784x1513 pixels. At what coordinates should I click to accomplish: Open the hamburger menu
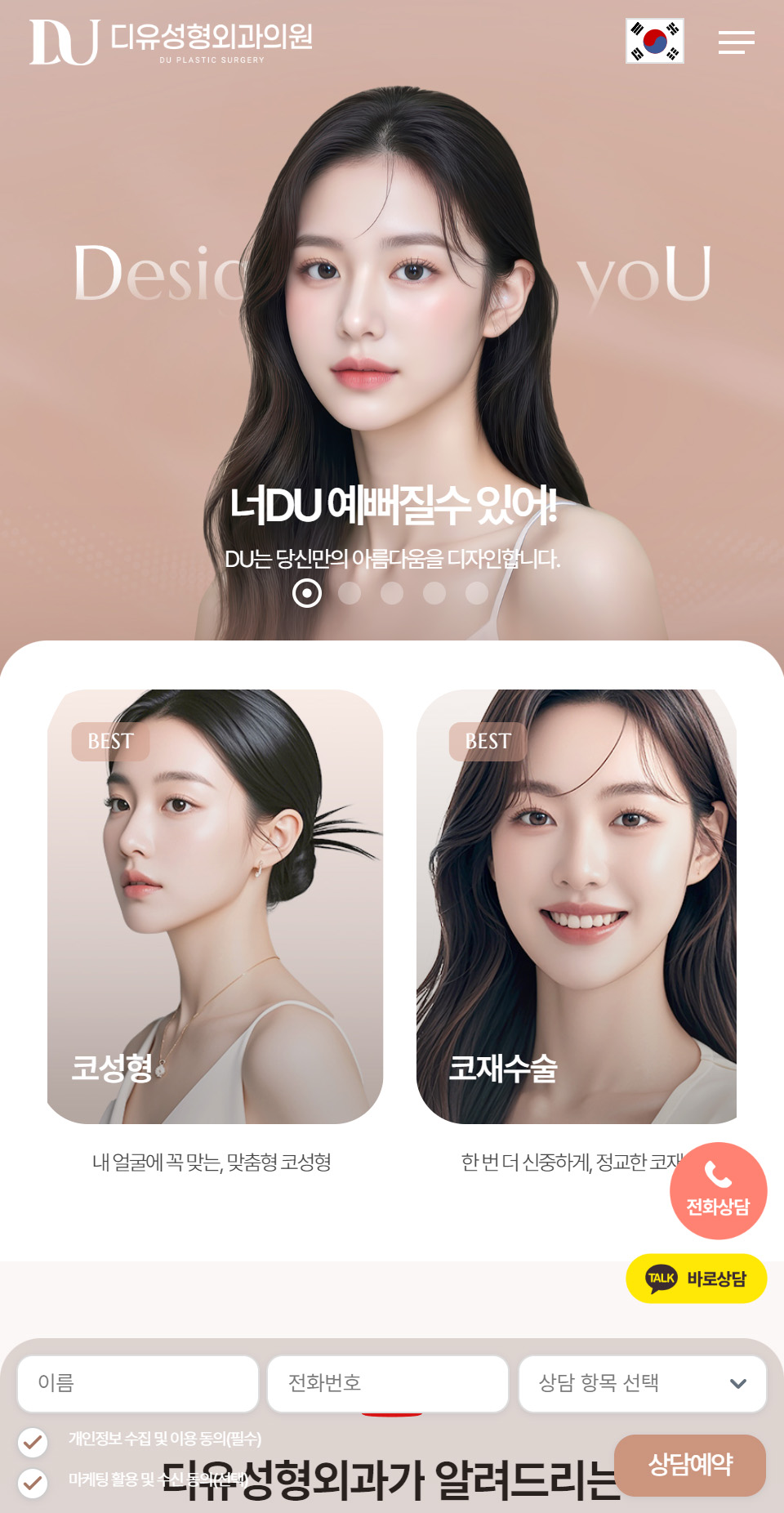[x=736, y=42]
